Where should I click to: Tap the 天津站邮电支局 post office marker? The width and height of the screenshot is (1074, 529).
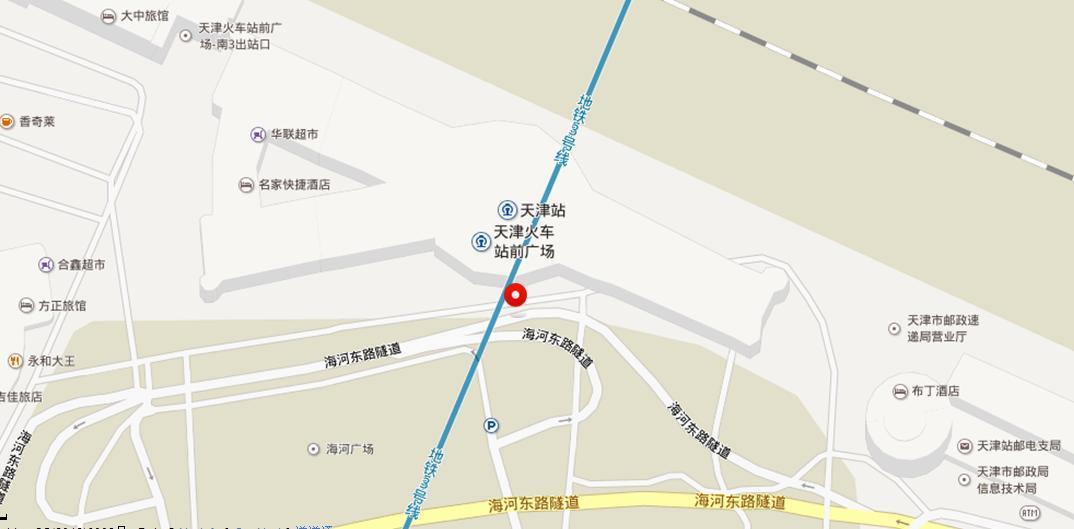click(x=964, y=446)
